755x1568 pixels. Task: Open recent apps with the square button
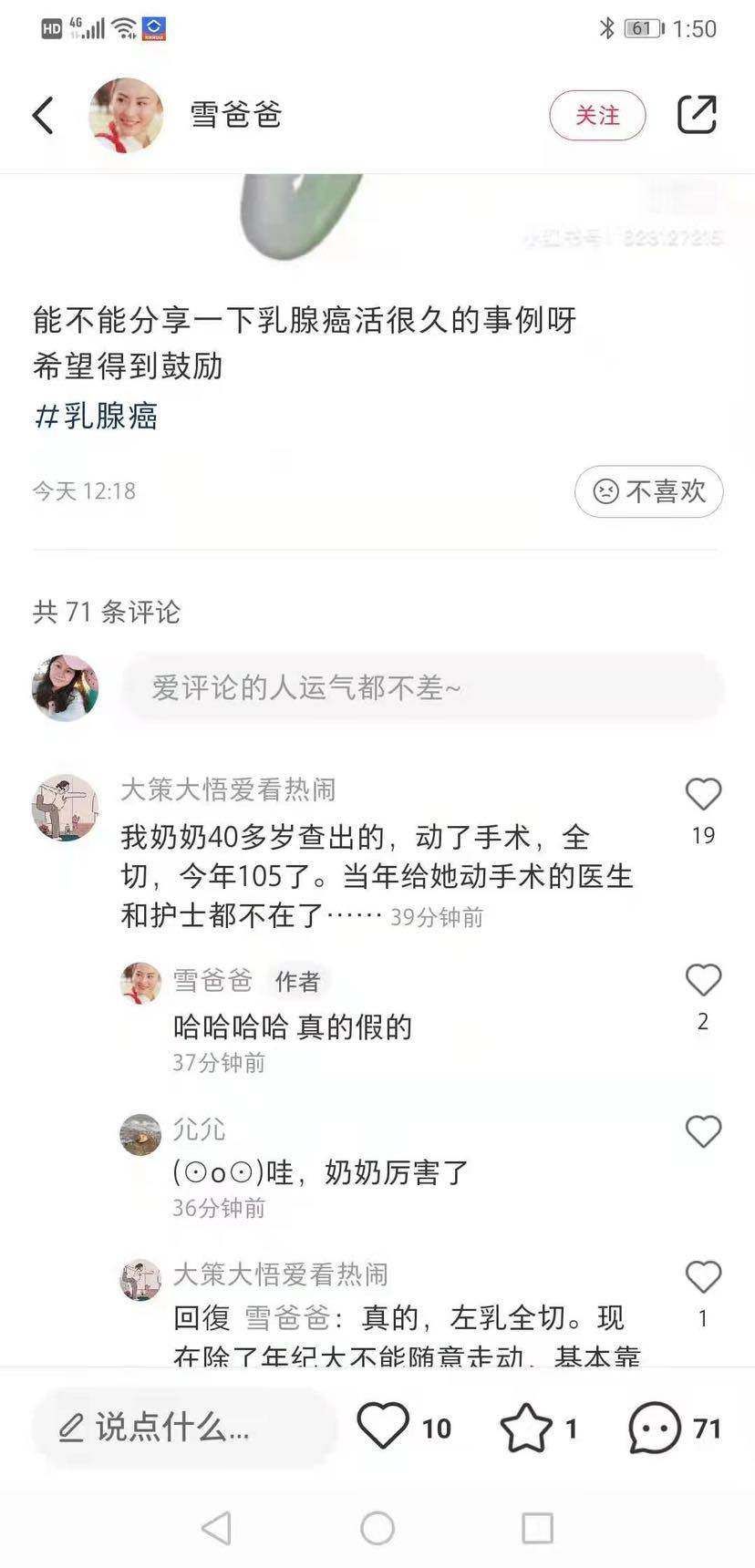tap(537, 1528)
